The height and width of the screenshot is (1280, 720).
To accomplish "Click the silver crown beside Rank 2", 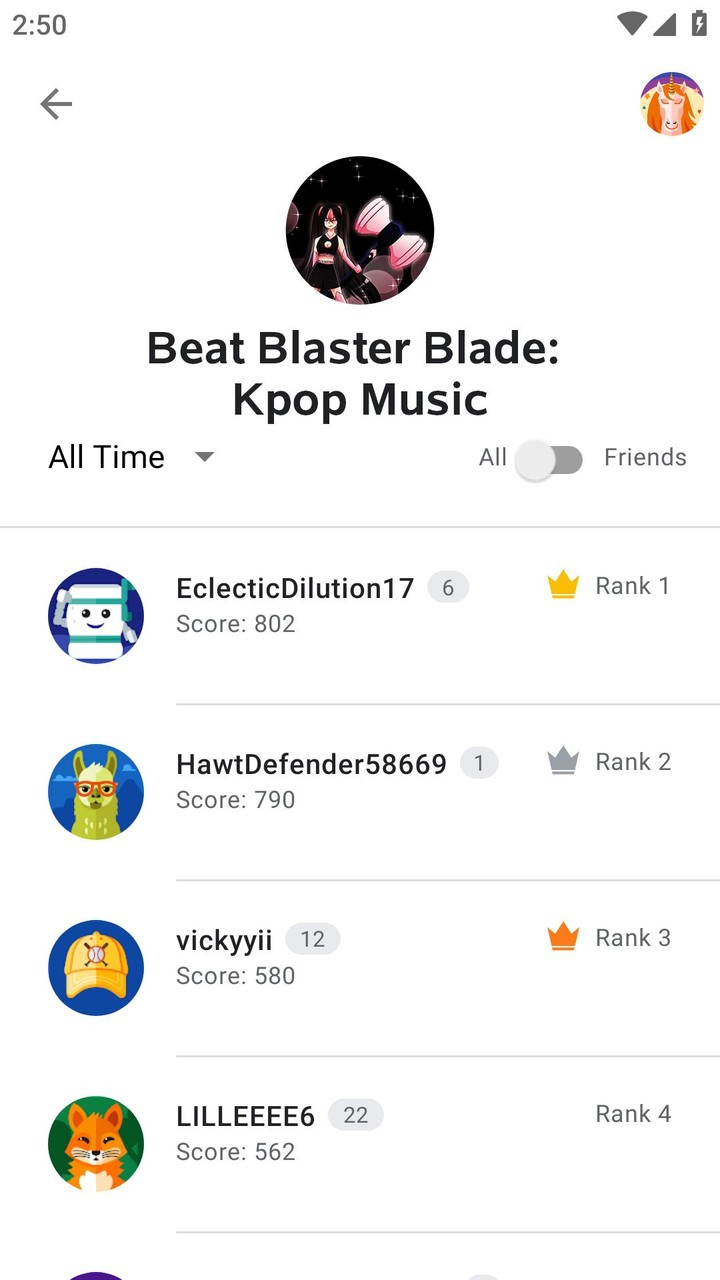I will click(x=563, y=760).
